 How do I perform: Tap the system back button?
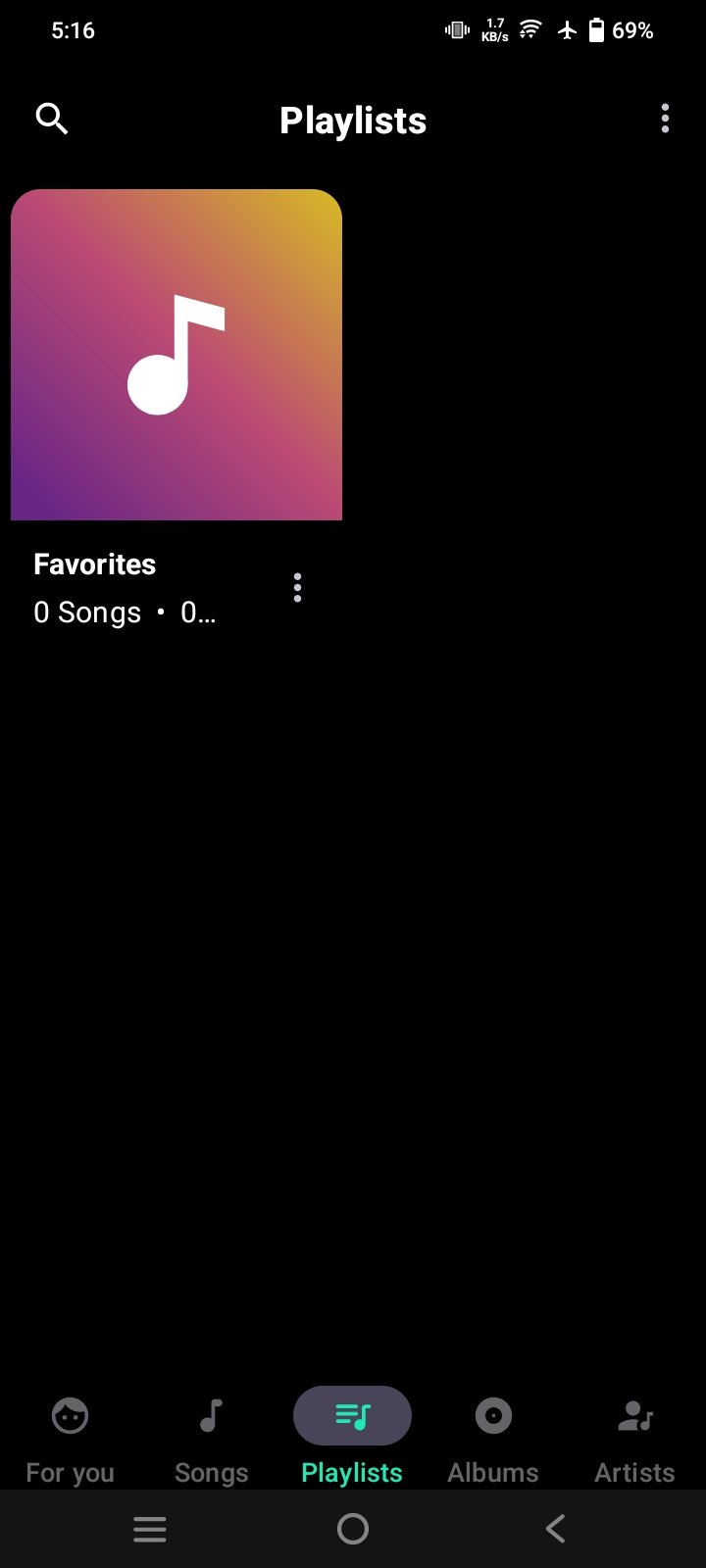555,1529
